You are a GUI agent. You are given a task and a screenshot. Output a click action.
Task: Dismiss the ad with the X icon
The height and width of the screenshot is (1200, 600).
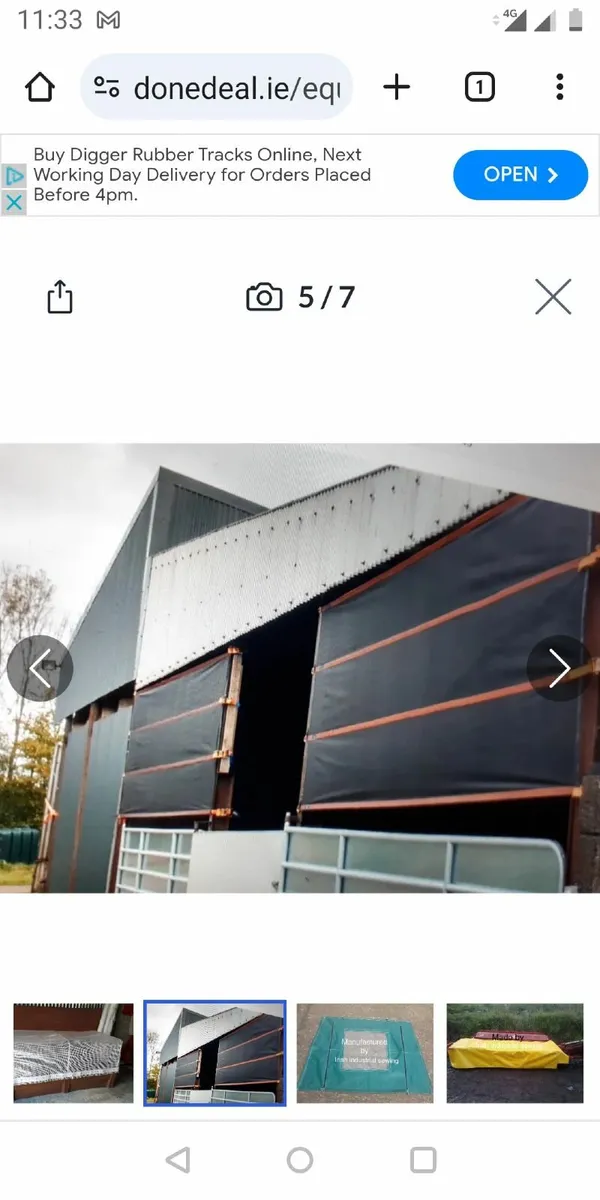[13, 203]
